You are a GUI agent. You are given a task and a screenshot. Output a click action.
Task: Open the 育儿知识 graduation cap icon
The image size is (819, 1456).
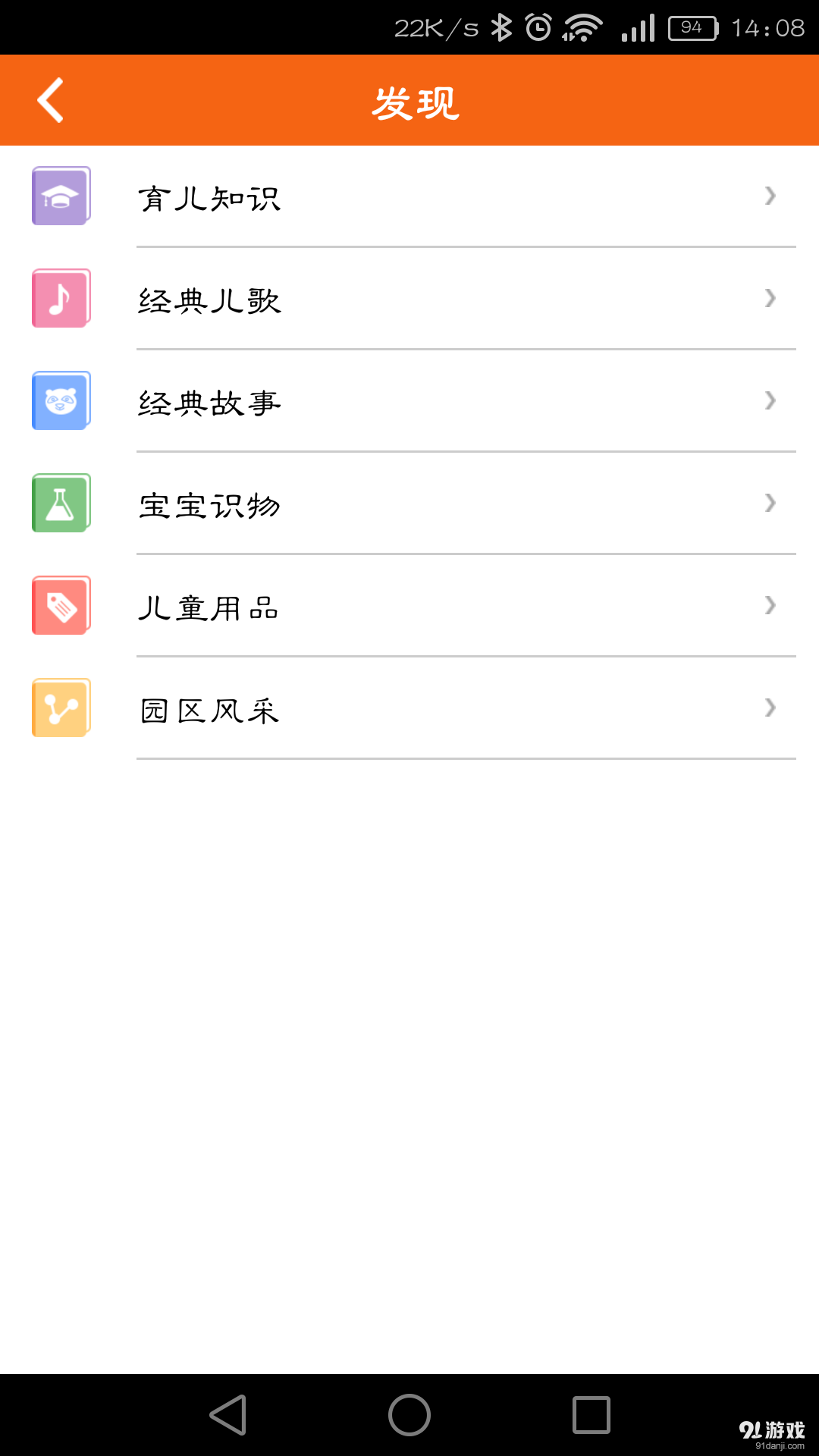[x=61, y=196]
